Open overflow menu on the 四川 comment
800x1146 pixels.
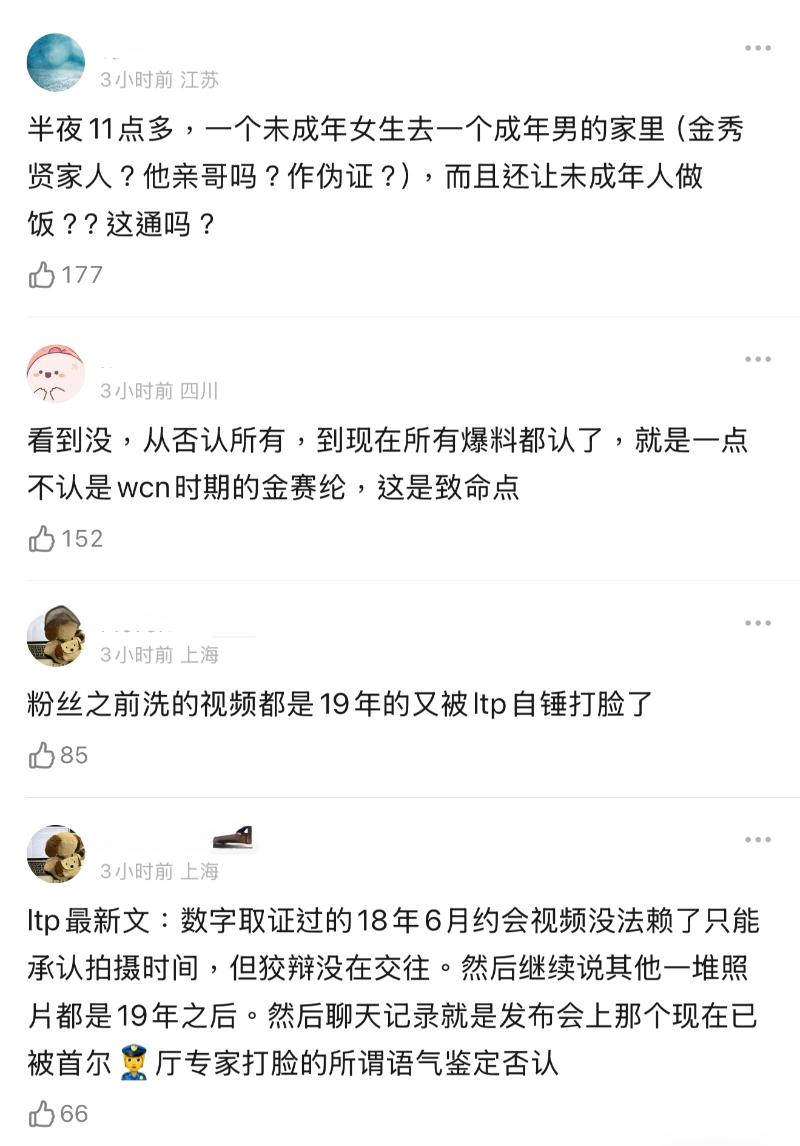[x=757, y=359]
